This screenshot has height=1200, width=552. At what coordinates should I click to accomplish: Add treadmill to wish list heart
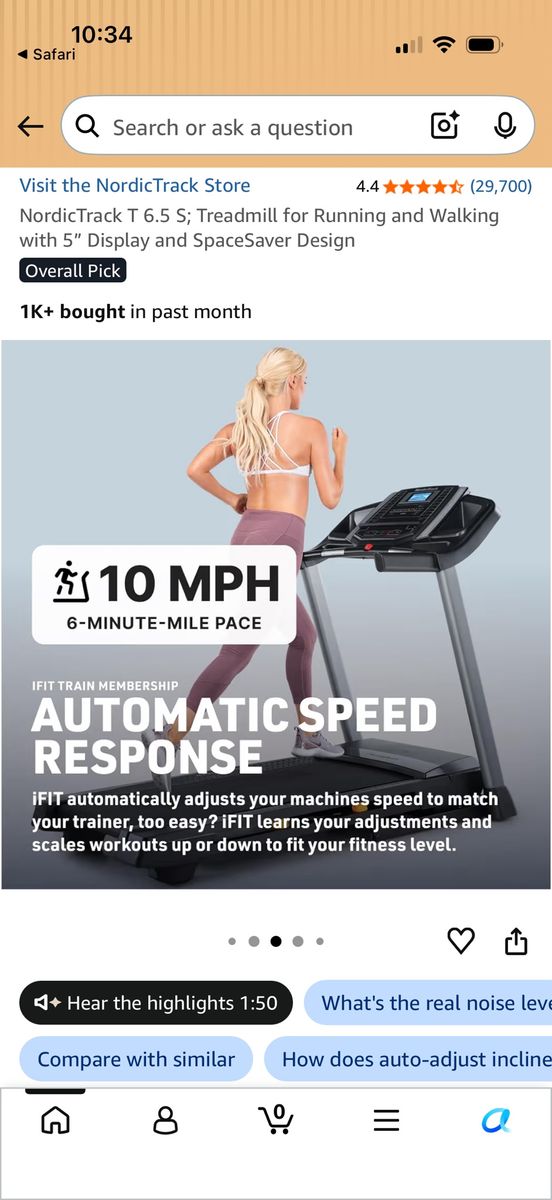(x=460, y=941)
